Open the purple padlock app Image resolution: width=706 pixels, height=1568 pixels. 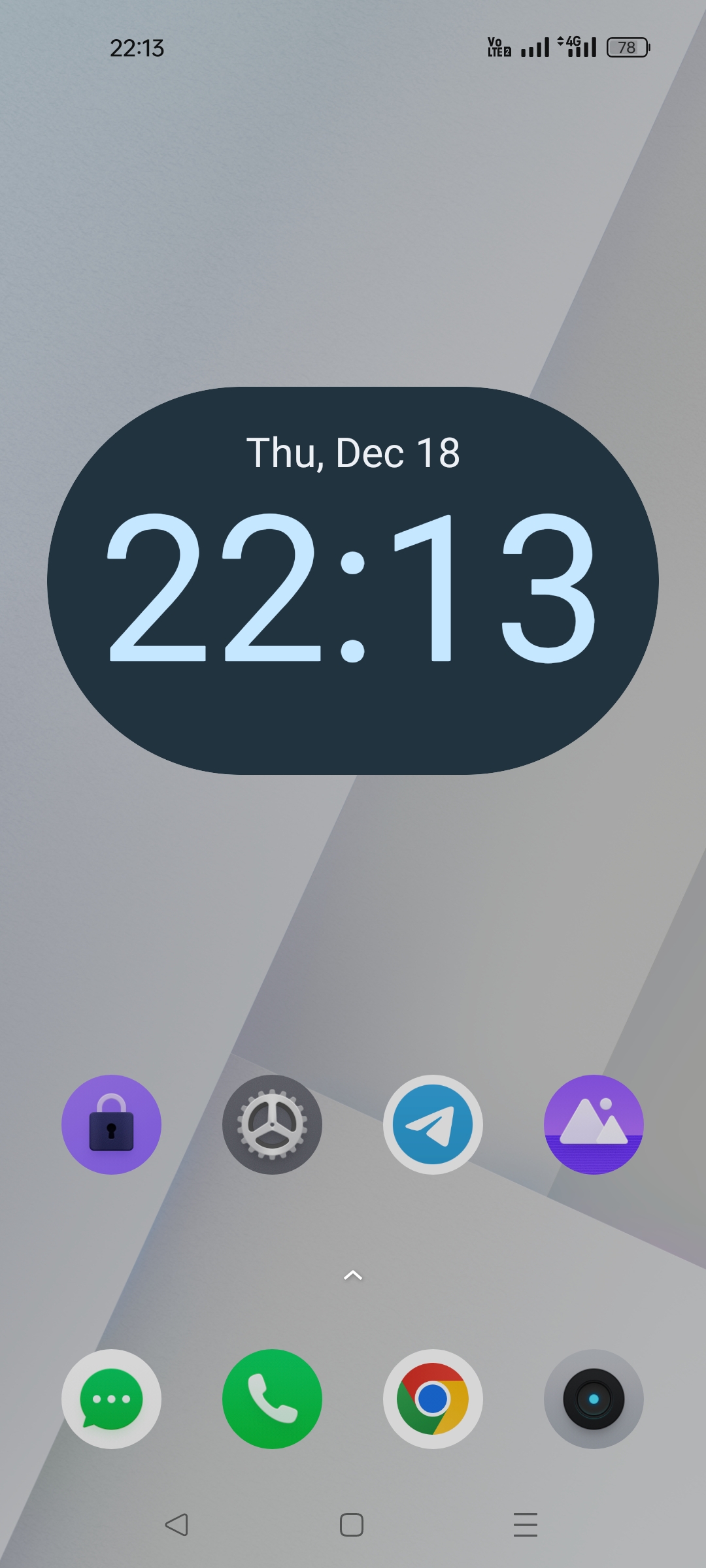111,1124
